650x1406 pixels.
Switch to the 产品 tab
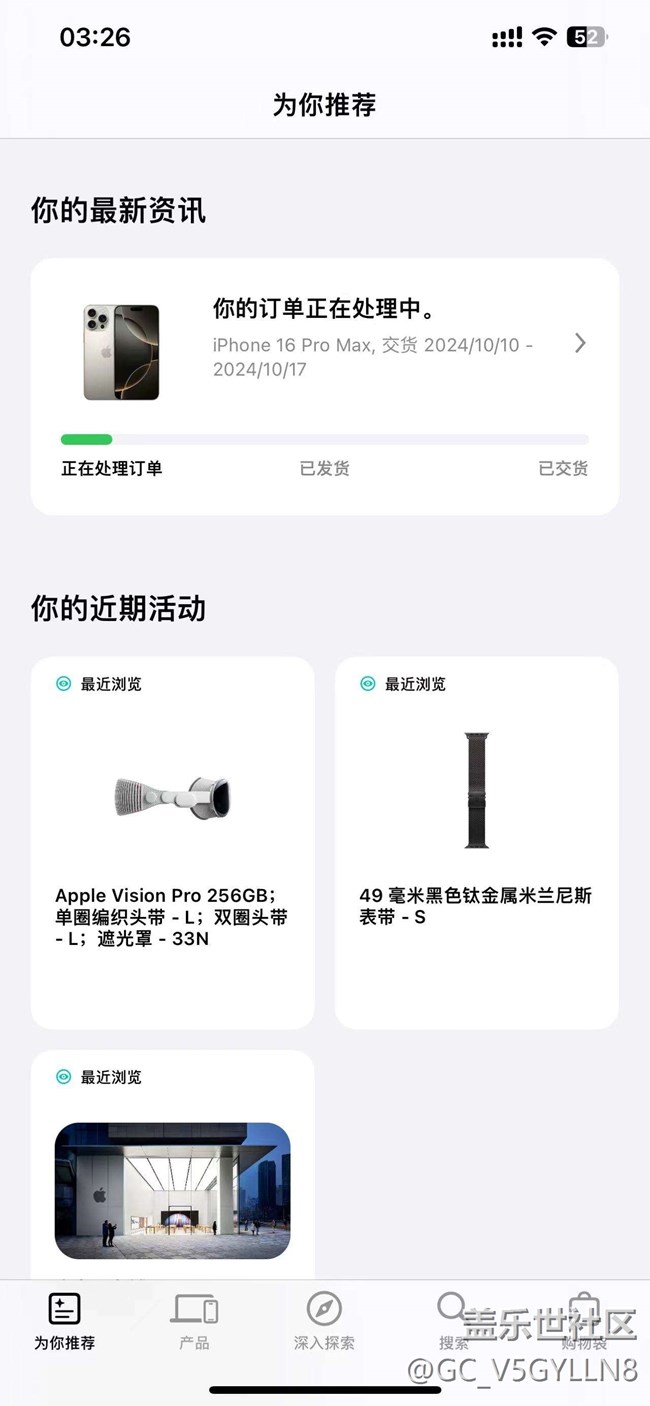pos(194,1320)
